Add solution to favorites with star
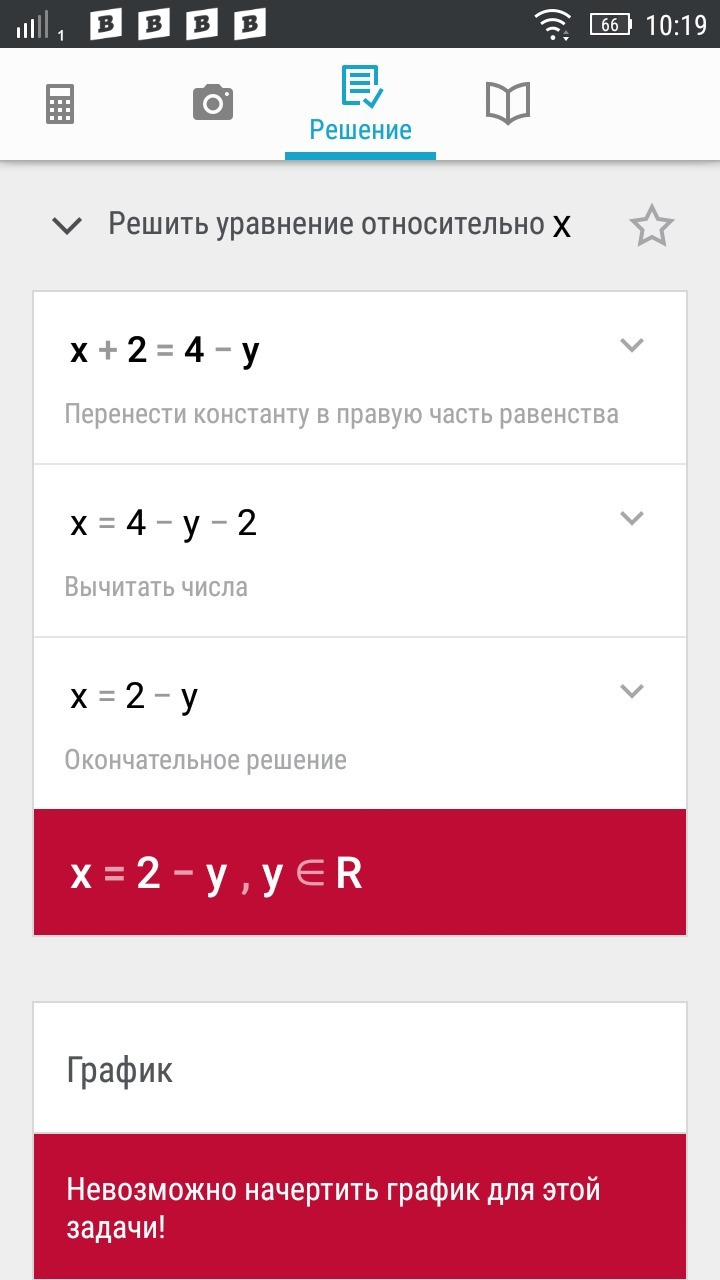The width and height of the screenshot is (720, 1280). (651, 227)
